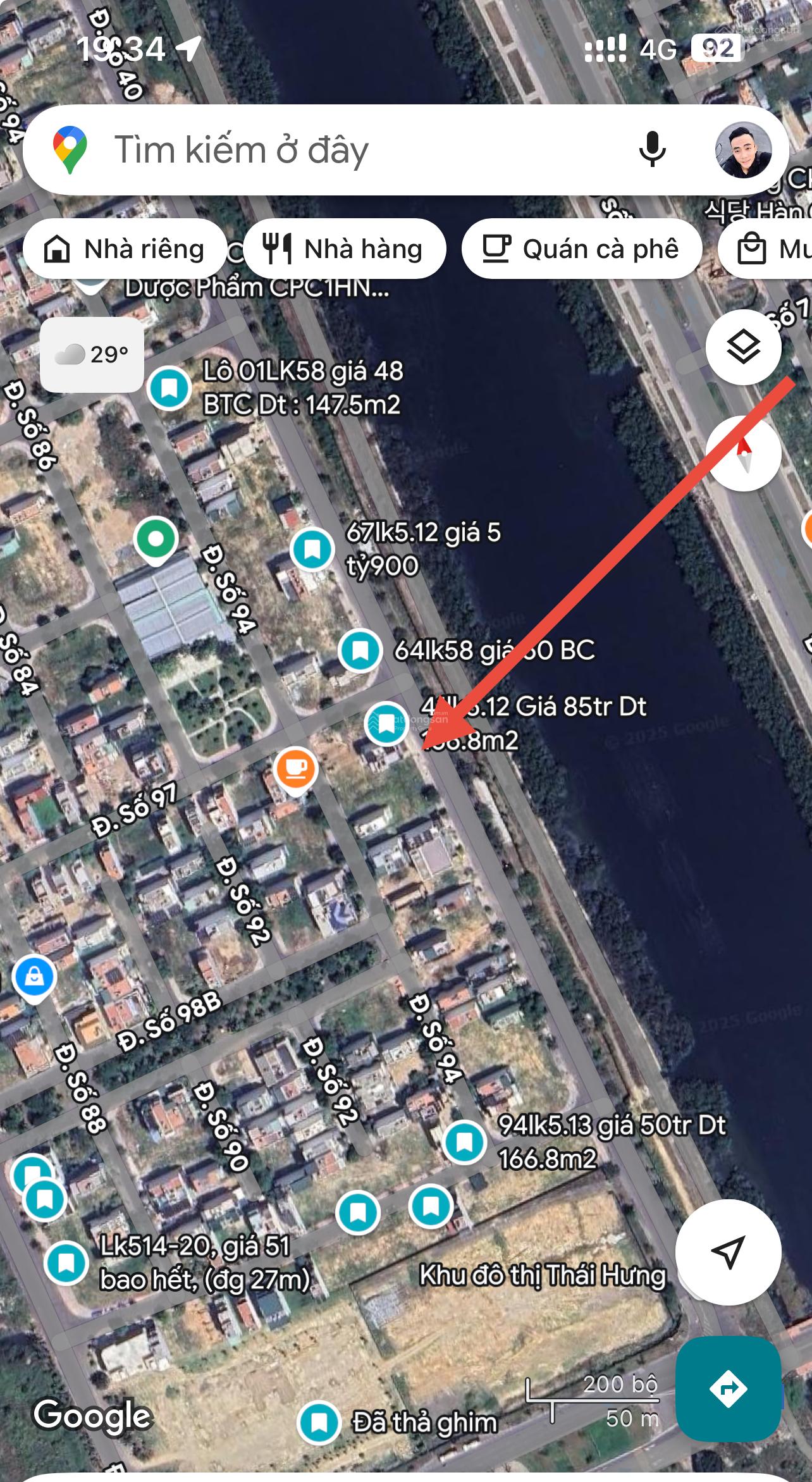Open saved pin "Lô 01LK58 giá 48"

click(x=169, y=388)
